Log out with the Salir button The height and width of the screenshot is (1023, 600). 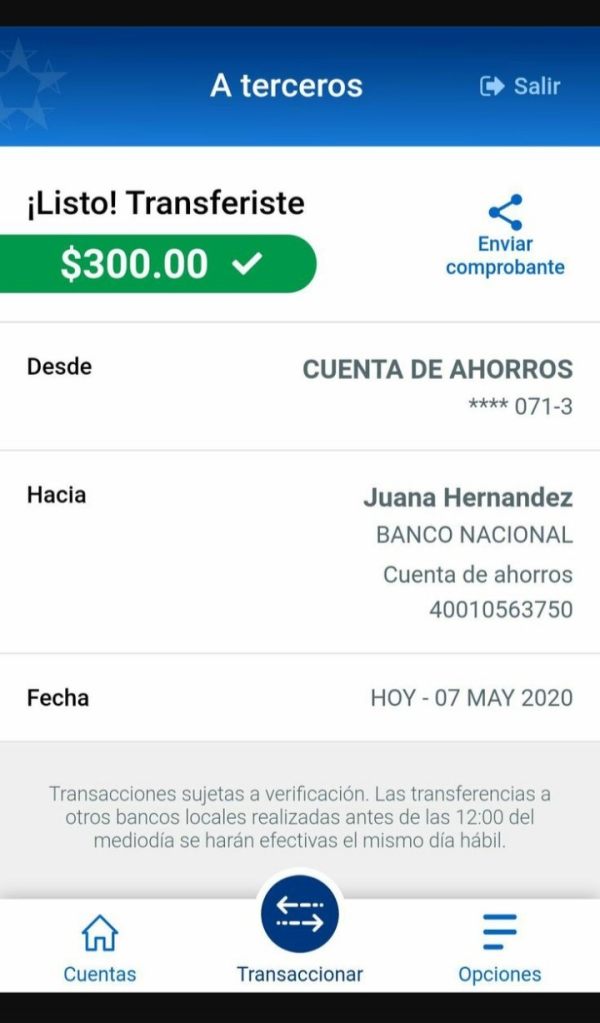click(520, 86)
